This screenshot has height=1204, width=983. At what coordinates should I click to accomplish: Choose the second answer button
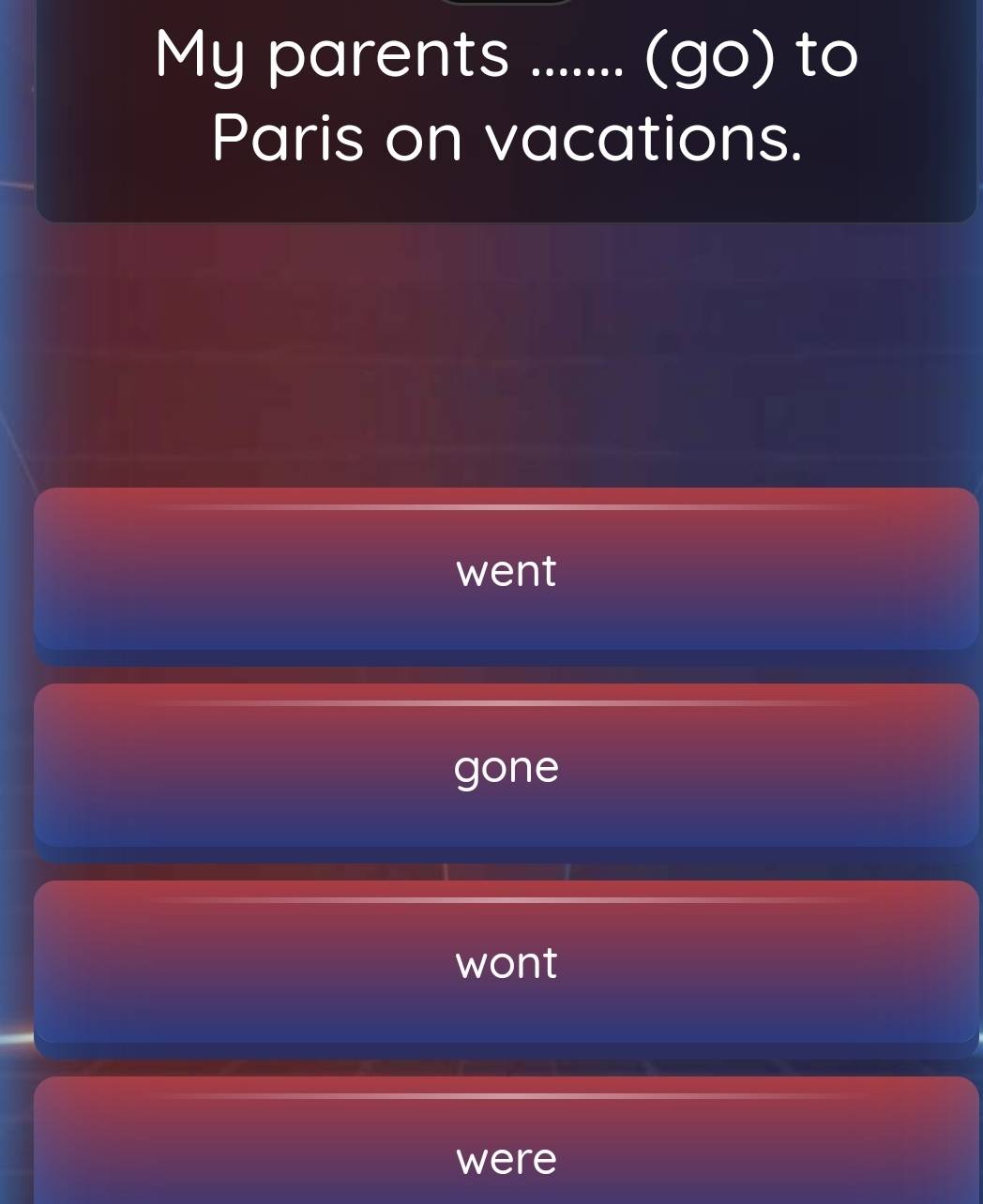(x=507, y=767)
